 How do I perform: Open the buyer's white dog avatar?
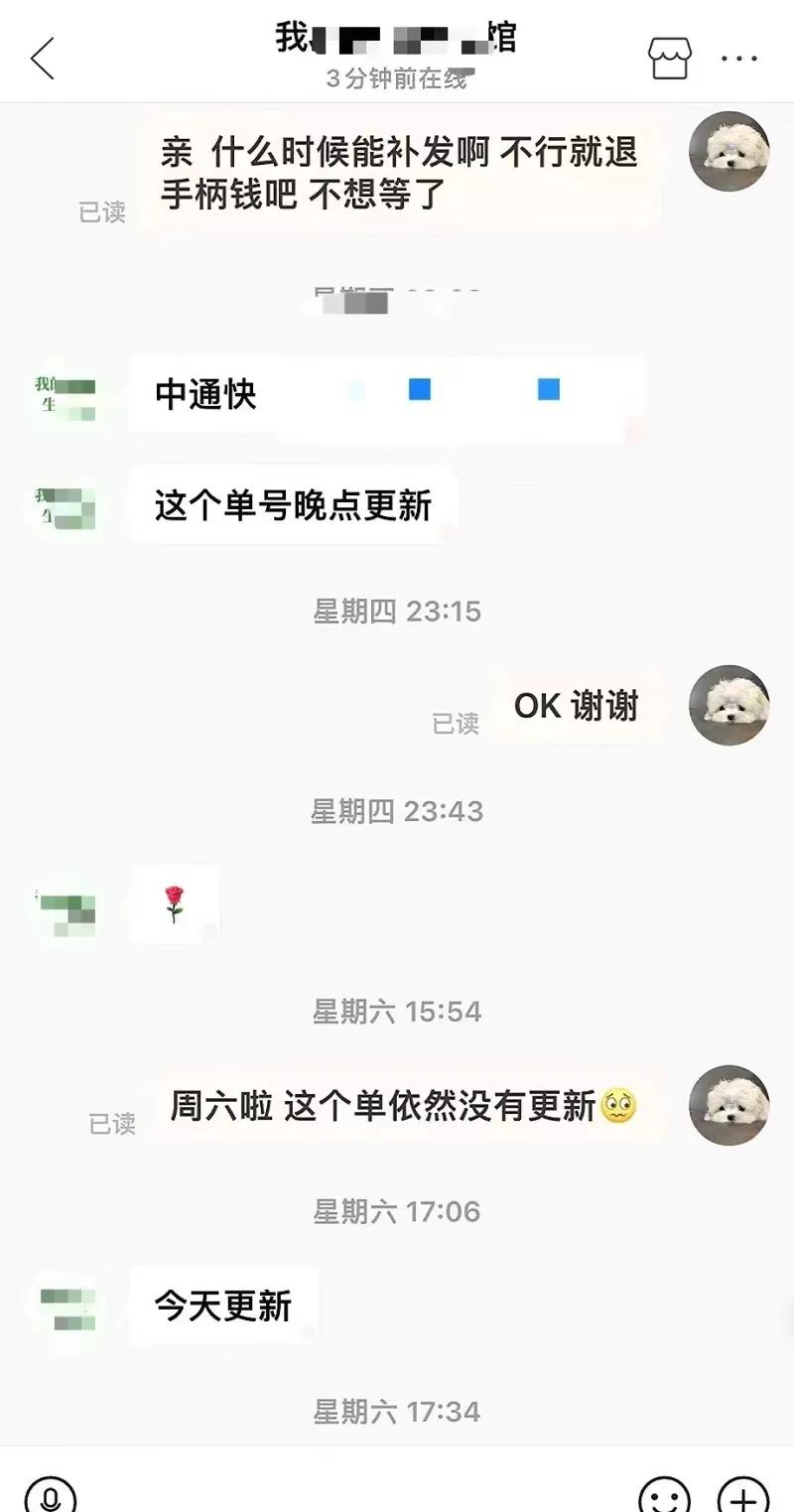click(728, 152)
